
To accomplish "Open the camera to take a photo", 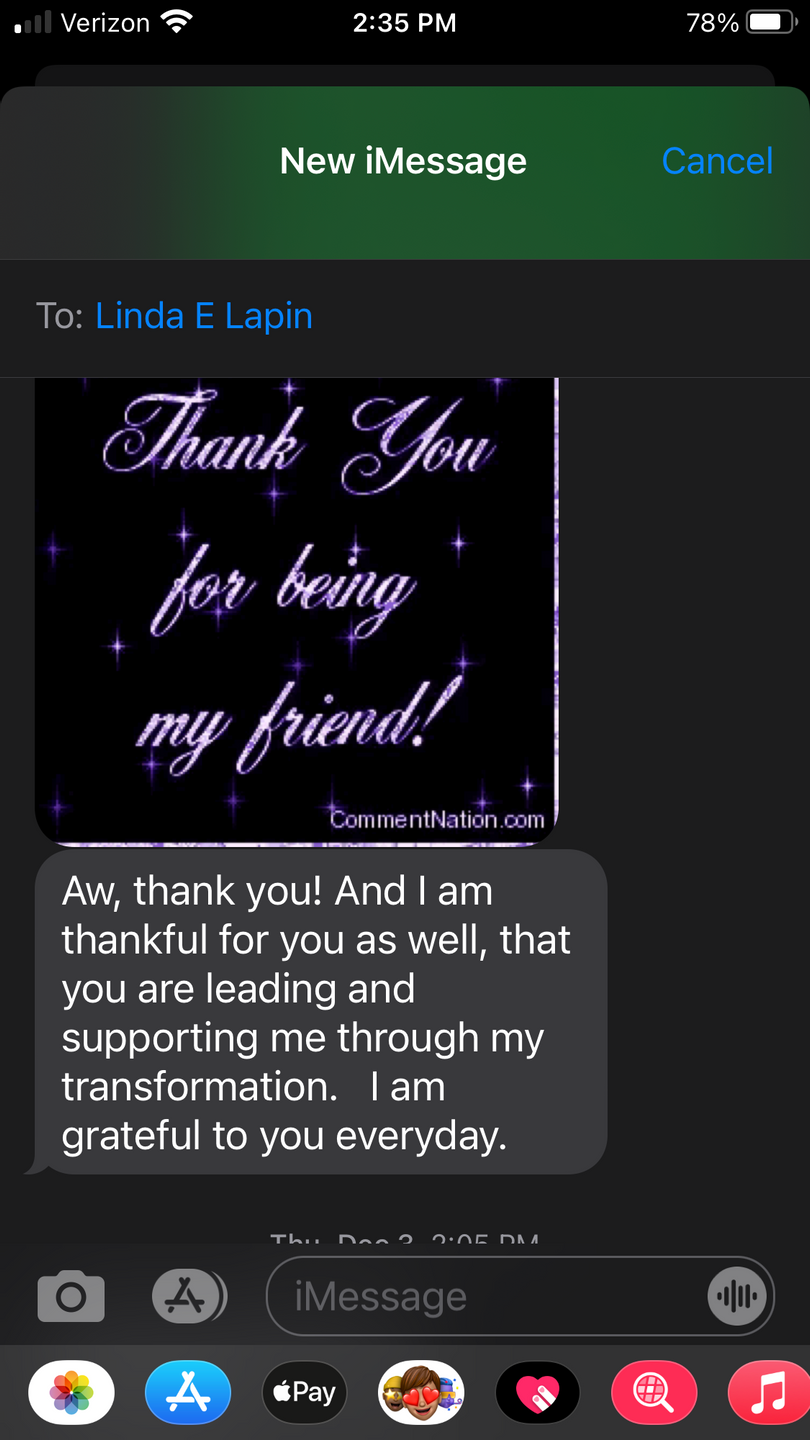I will (71, 1297).
